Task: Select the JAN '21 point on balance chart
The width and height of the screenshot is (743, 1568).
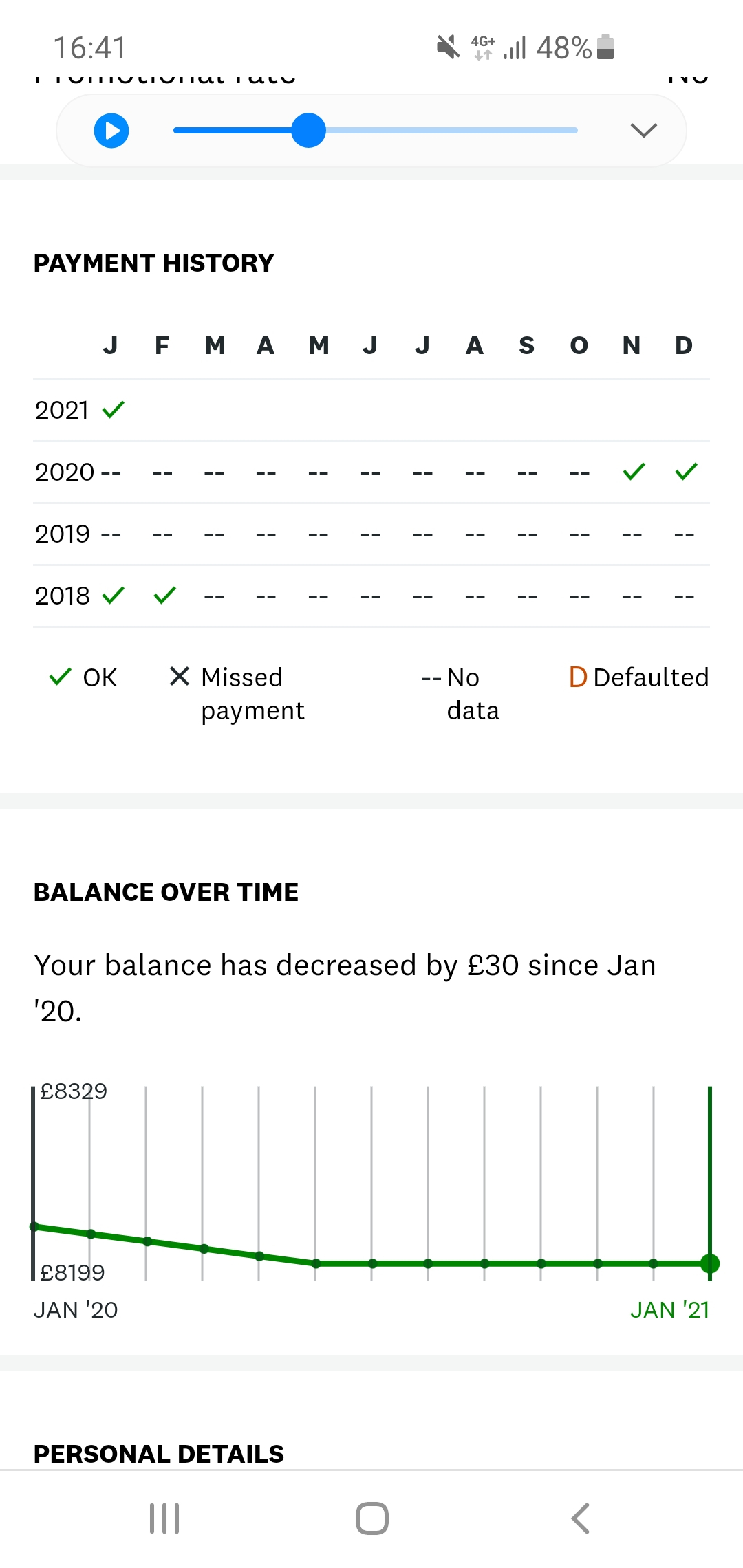Action: click(x=709, y=1263)
